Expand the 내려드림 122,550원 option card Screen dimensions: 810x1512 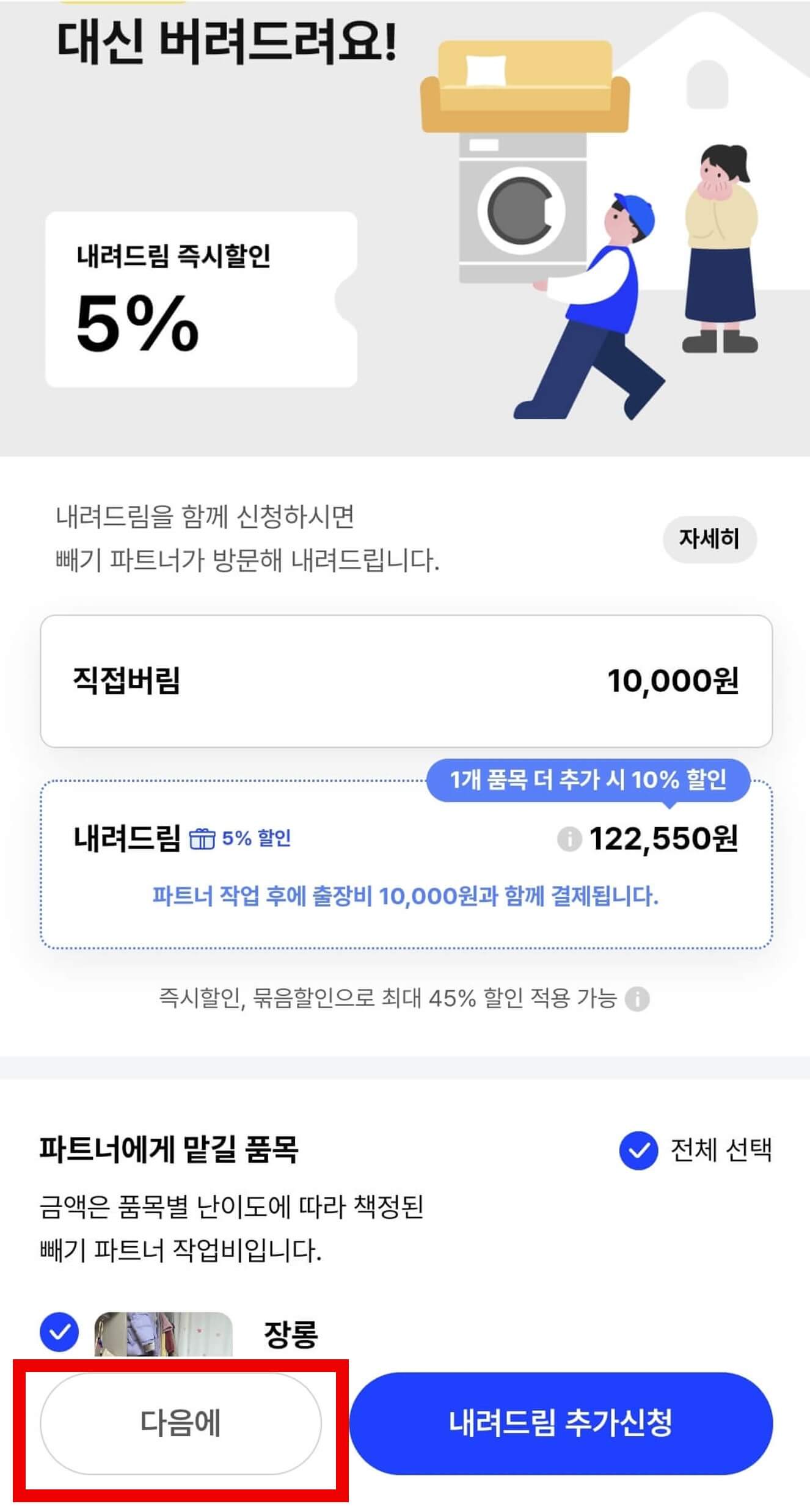click(405, 867)
